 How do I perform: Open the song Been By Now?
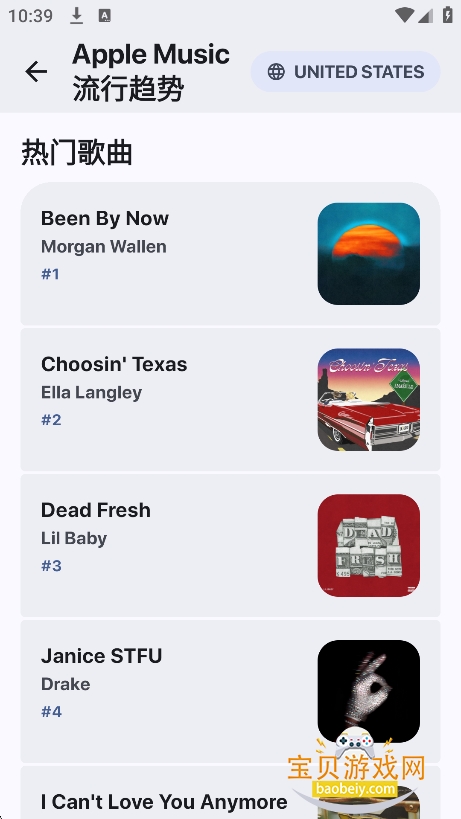[x=230, y=254]
